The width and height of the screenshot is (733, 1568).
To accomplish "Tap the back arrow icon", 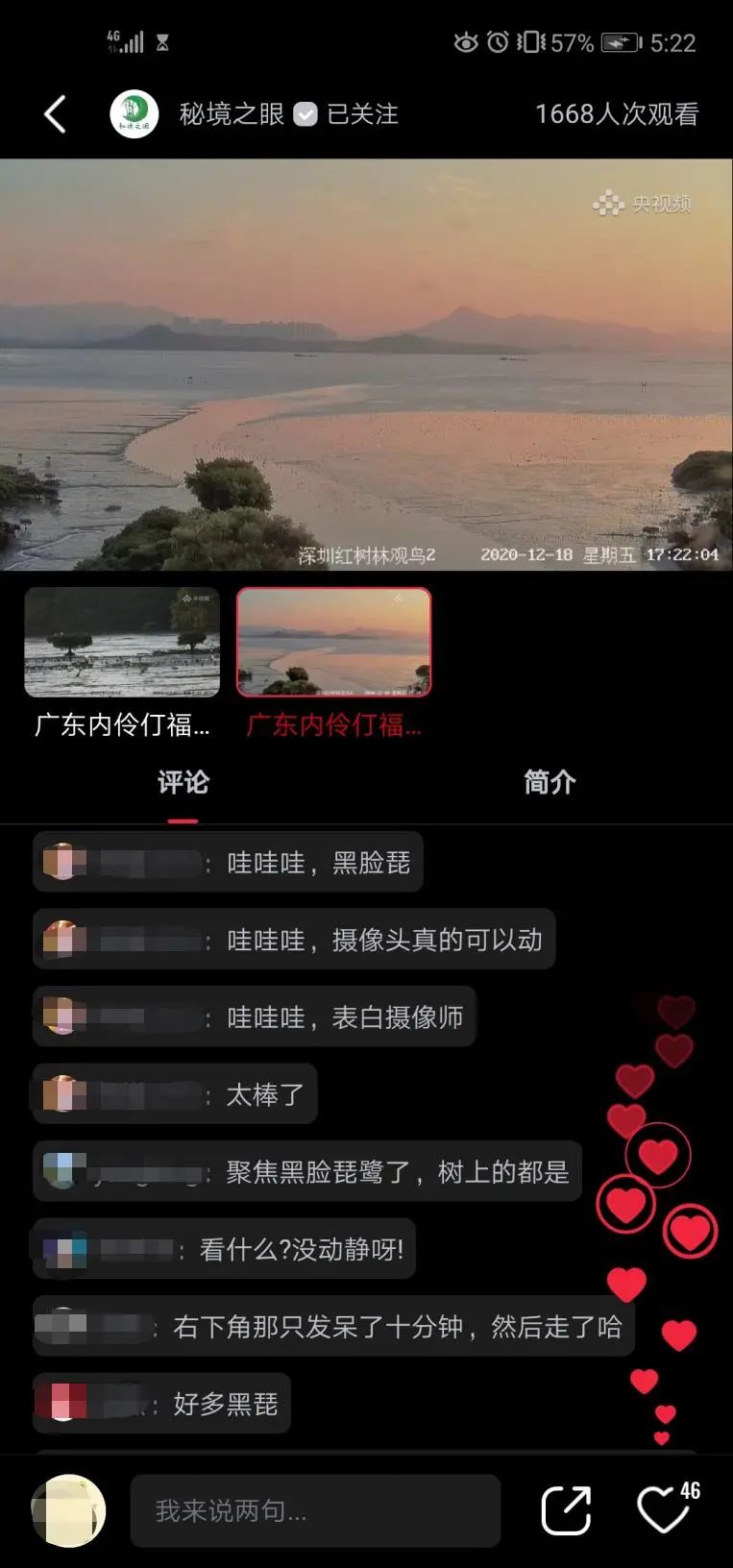I will 55,113.
